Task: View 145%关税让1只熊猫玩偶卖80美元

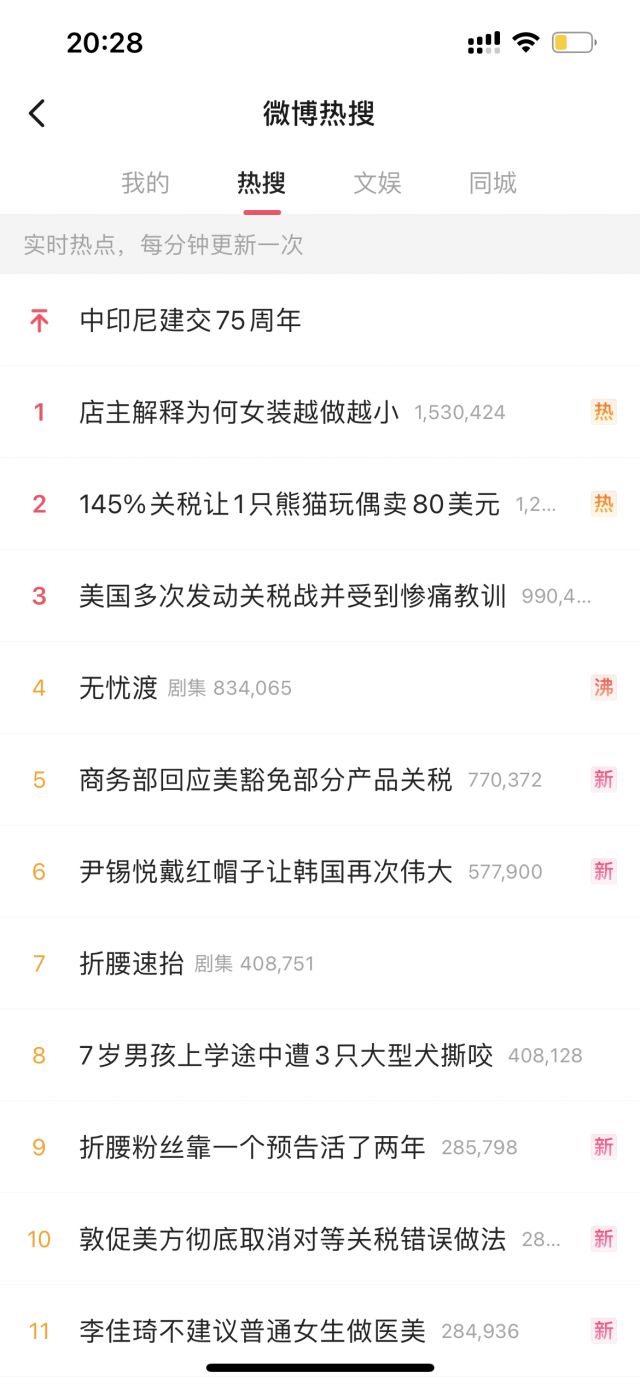Action: coord(290,504)
